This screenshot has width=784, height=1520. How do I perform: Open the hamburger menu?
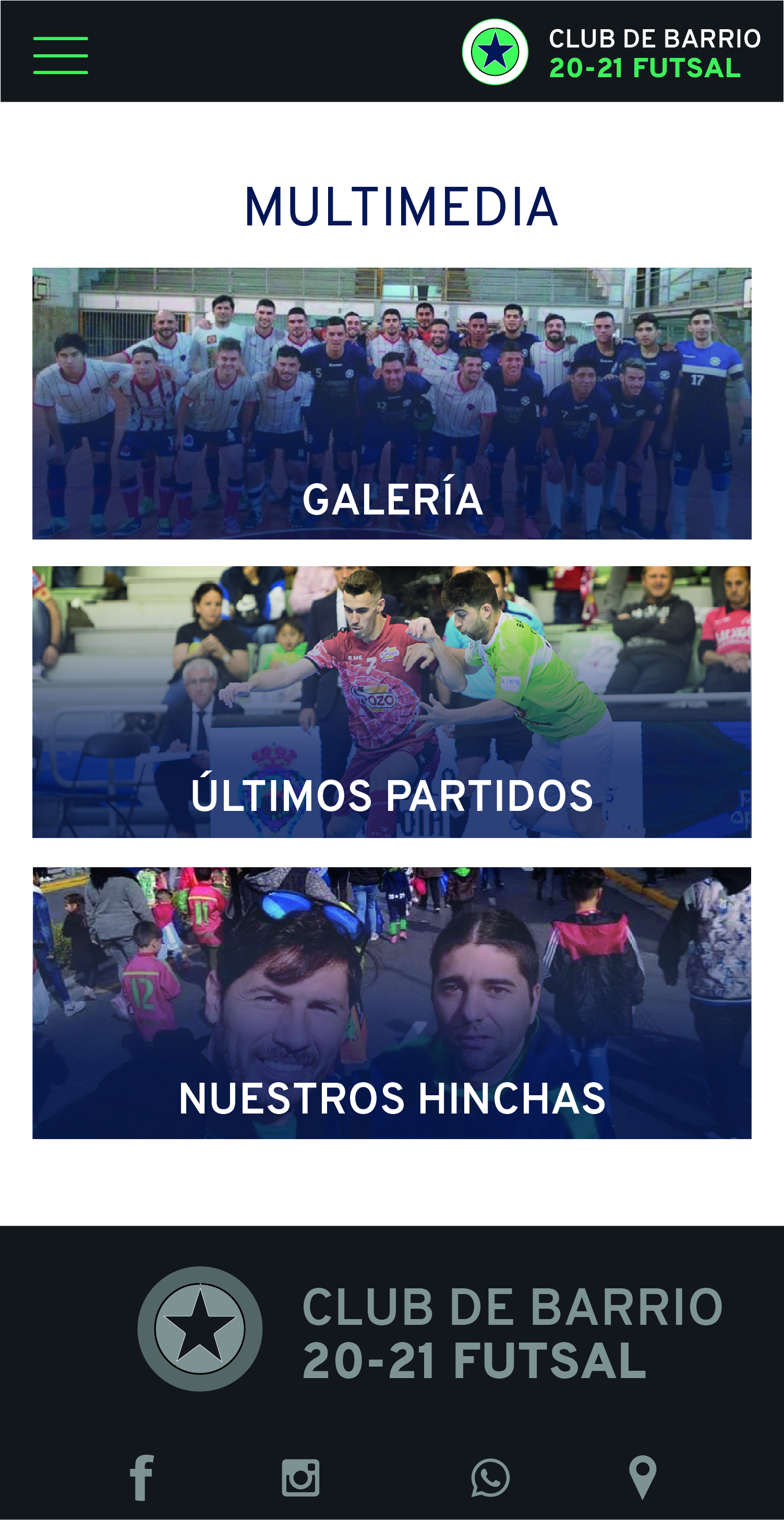click(x=60, y=55)
